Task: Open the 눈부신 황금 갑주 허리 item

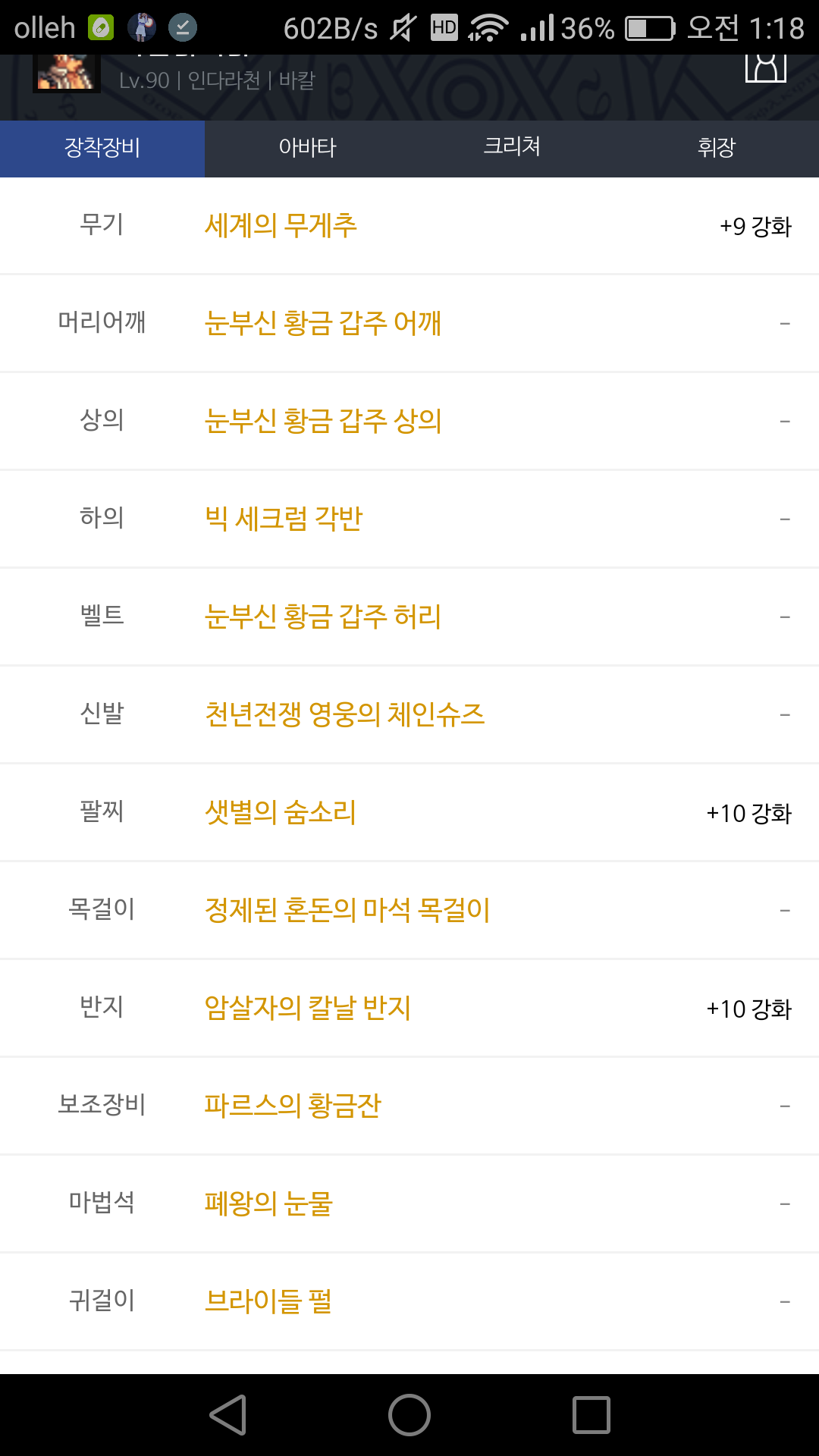Action: 323,617
